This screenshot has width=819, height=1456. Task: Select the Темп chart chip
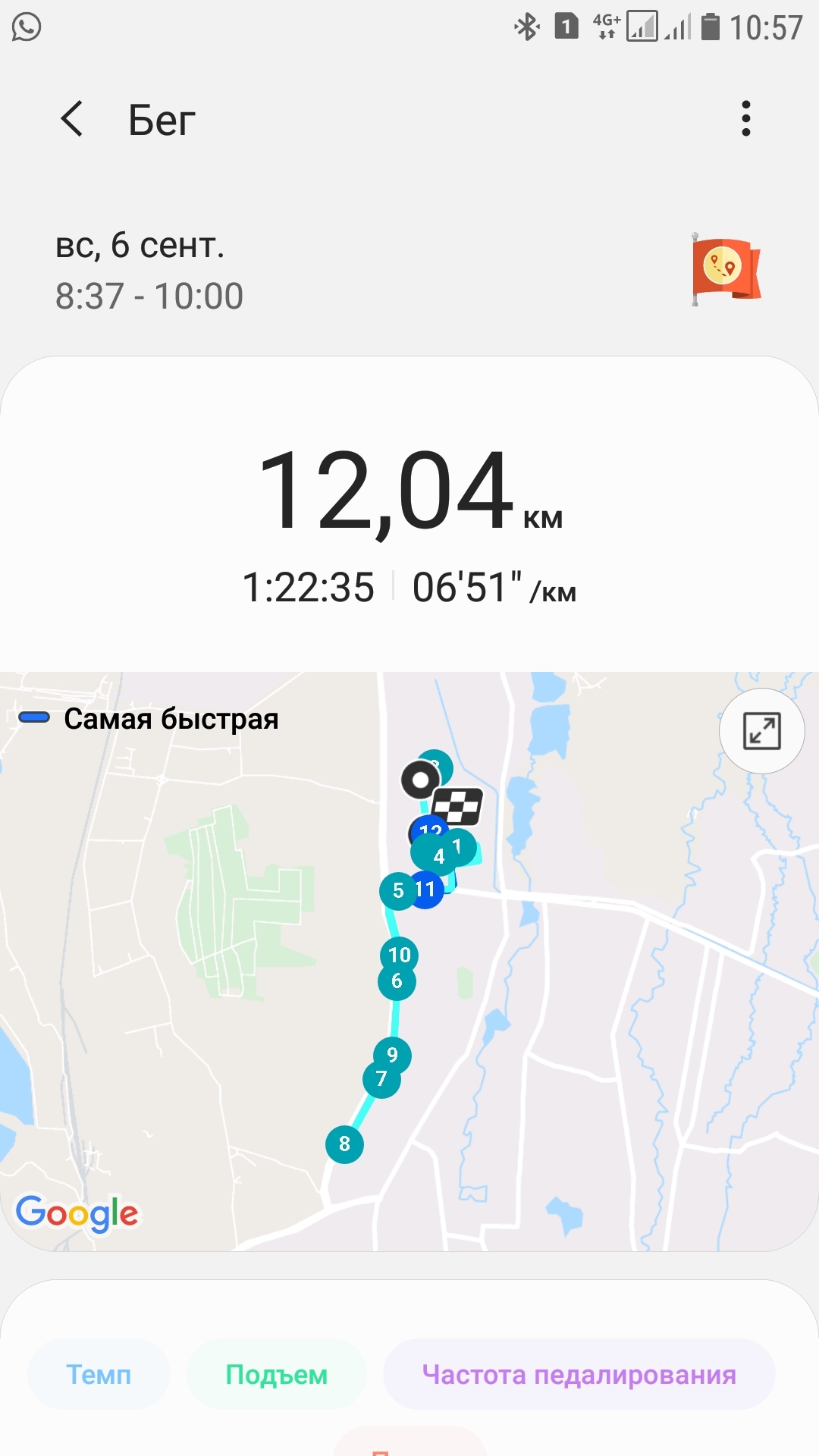click(x=99, y=1374)
